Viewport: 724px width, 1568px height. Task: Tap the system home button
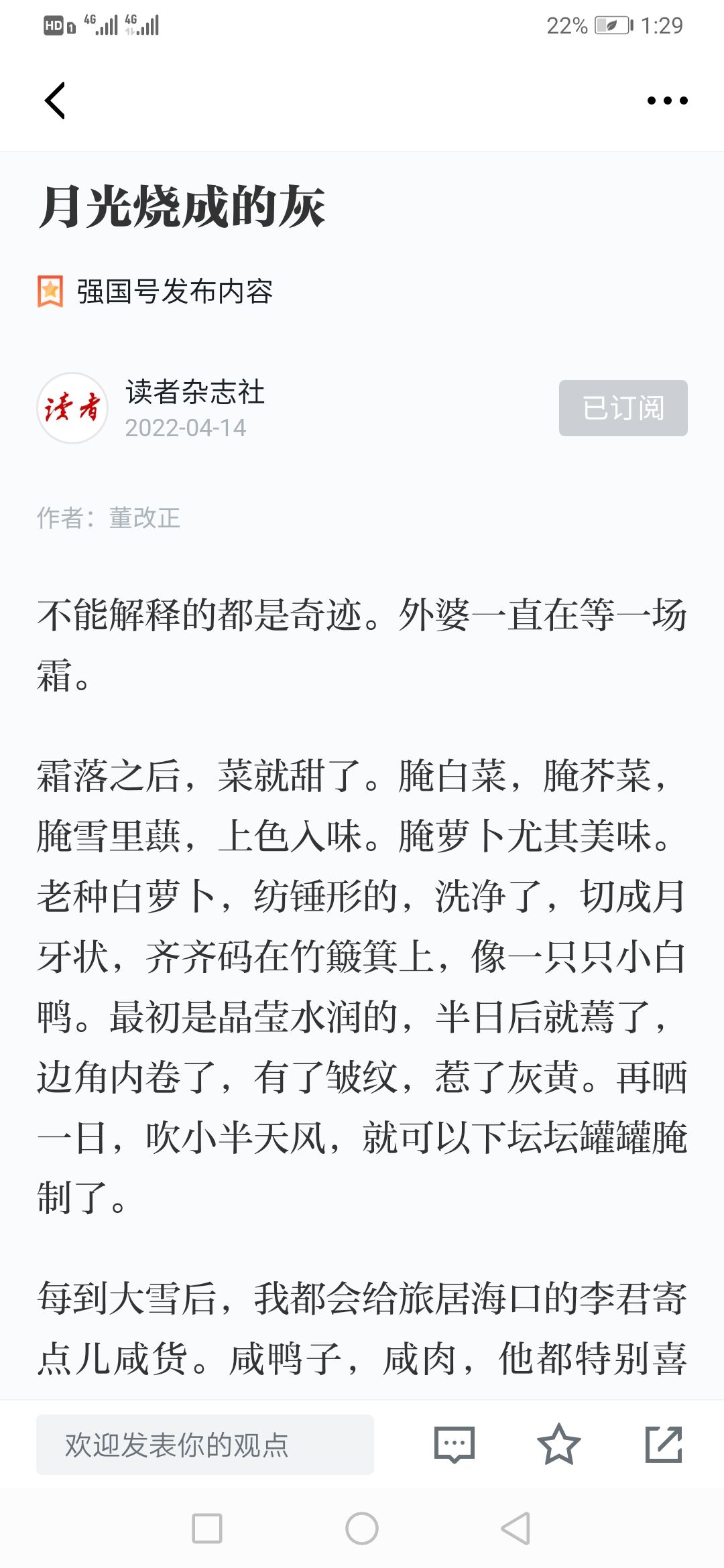(362, 1528)
